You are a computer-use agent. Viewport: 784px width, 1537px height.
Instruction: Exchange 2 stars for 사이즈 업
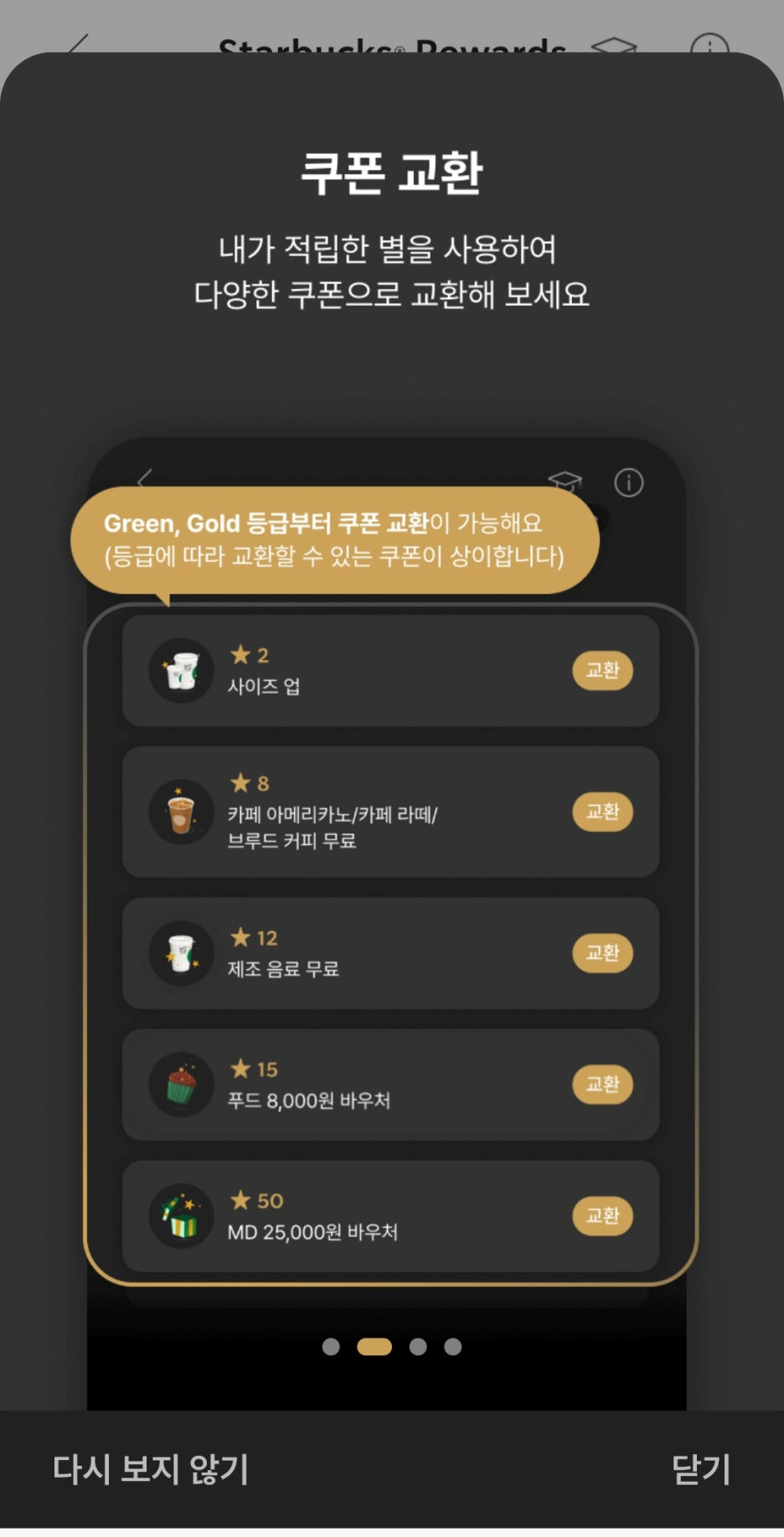[602, 670]
